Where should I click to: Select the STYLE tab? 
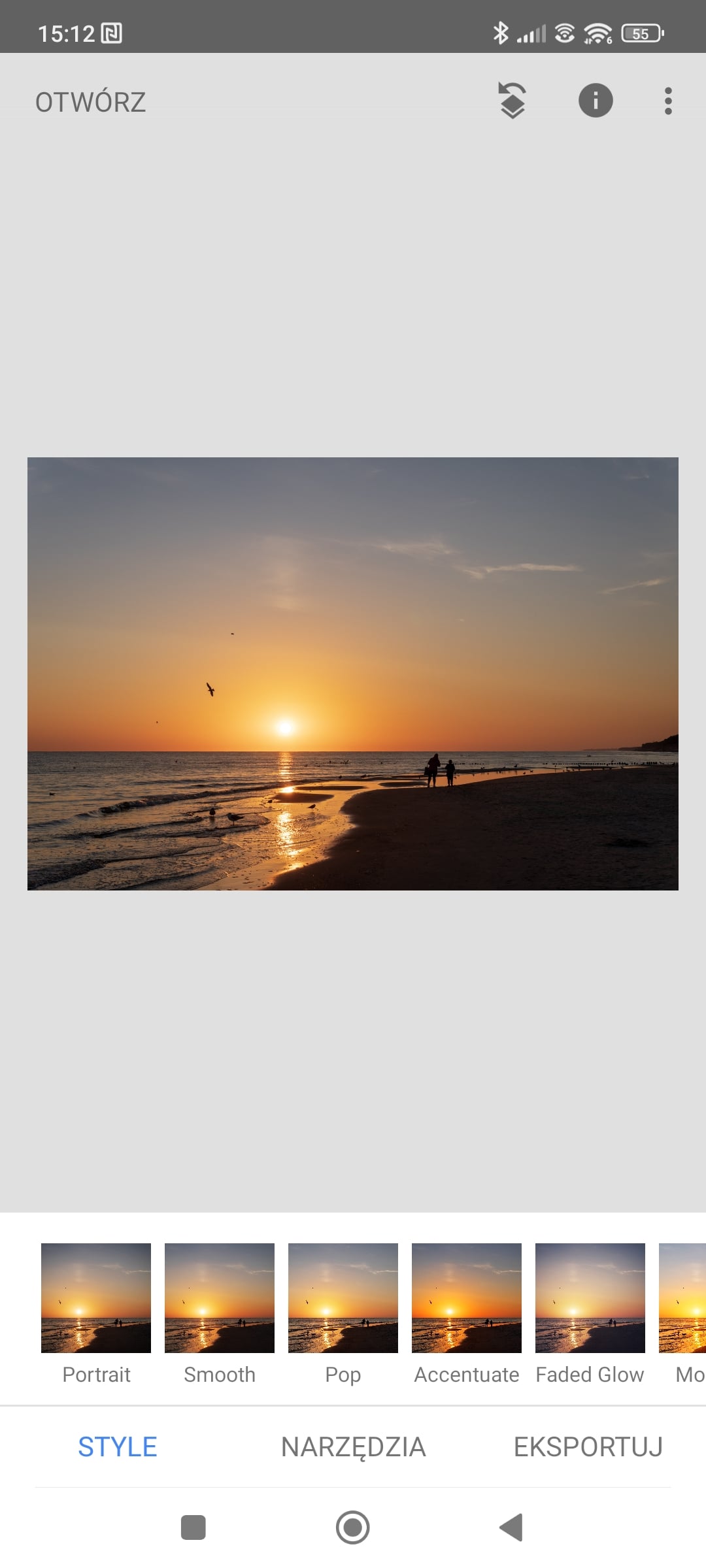(x=118, y=1447)
